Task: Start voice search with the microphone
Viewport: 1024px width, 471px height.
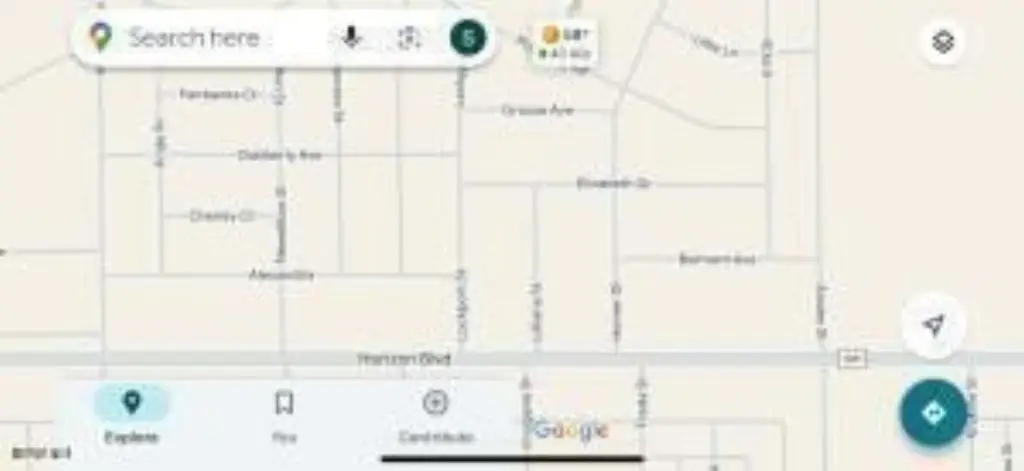Action: tap(351, 39)
